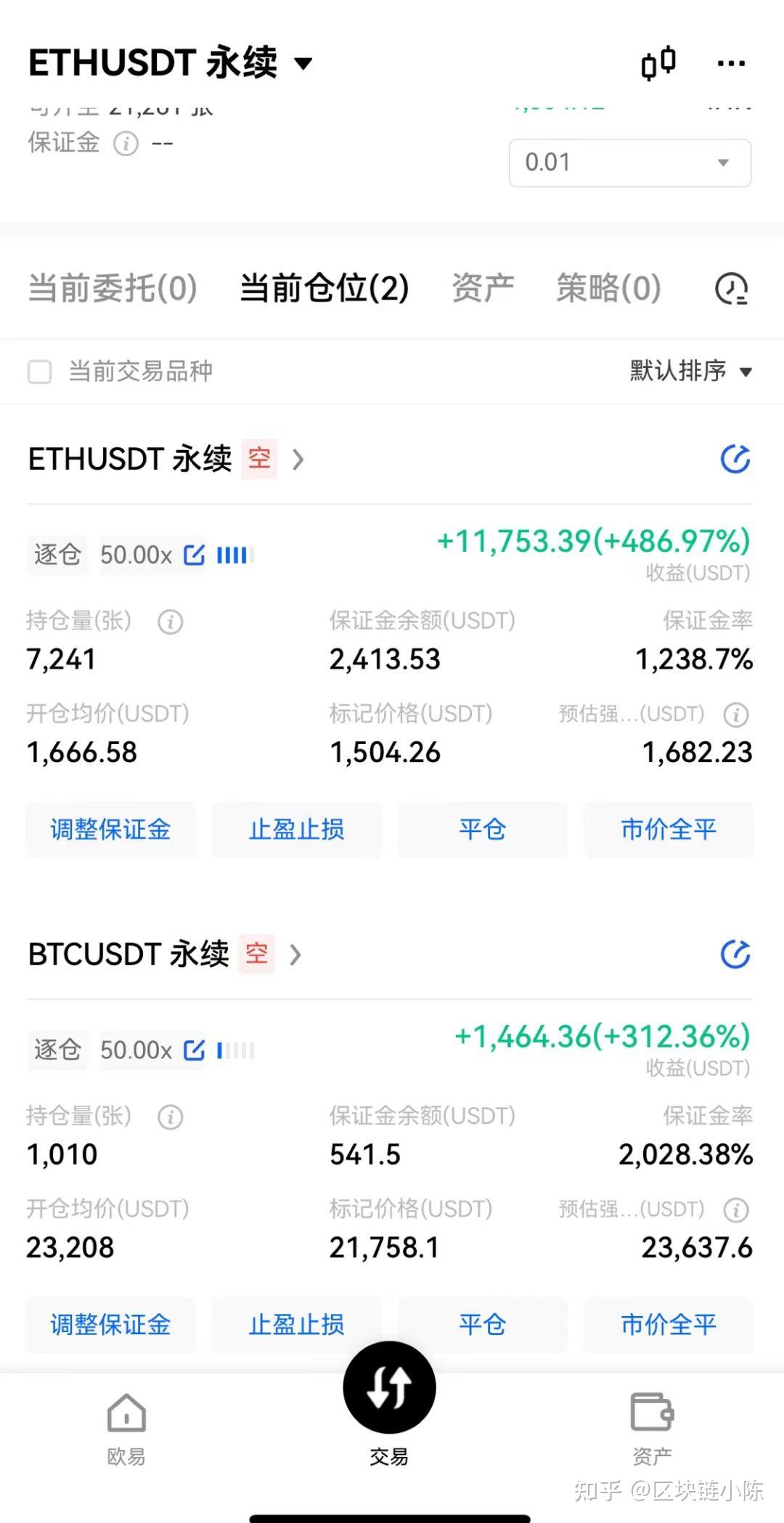
Task: Open the order history icon
Action: pyautogui.click(x=732, y=289)
